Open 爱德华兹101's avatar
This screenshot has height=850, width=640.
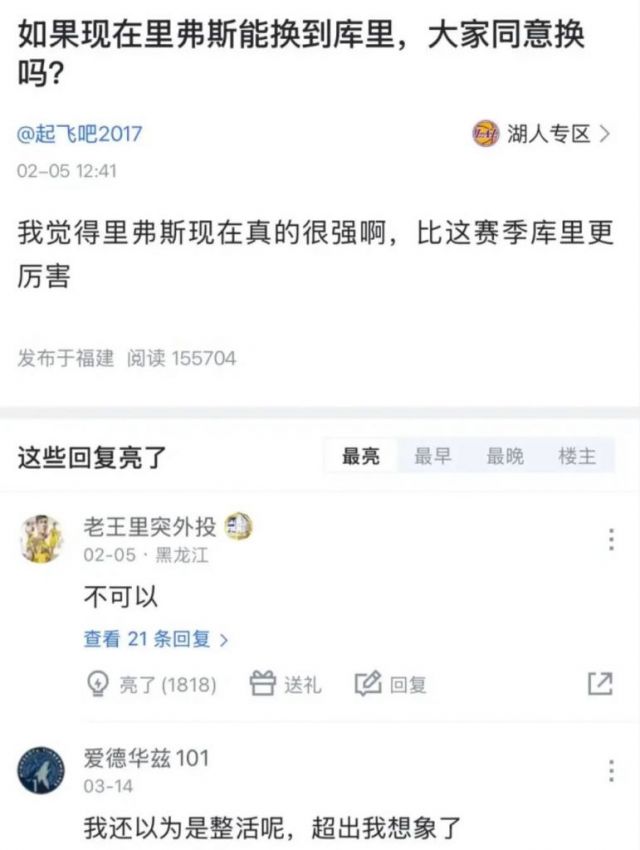[x=42, y=770]
